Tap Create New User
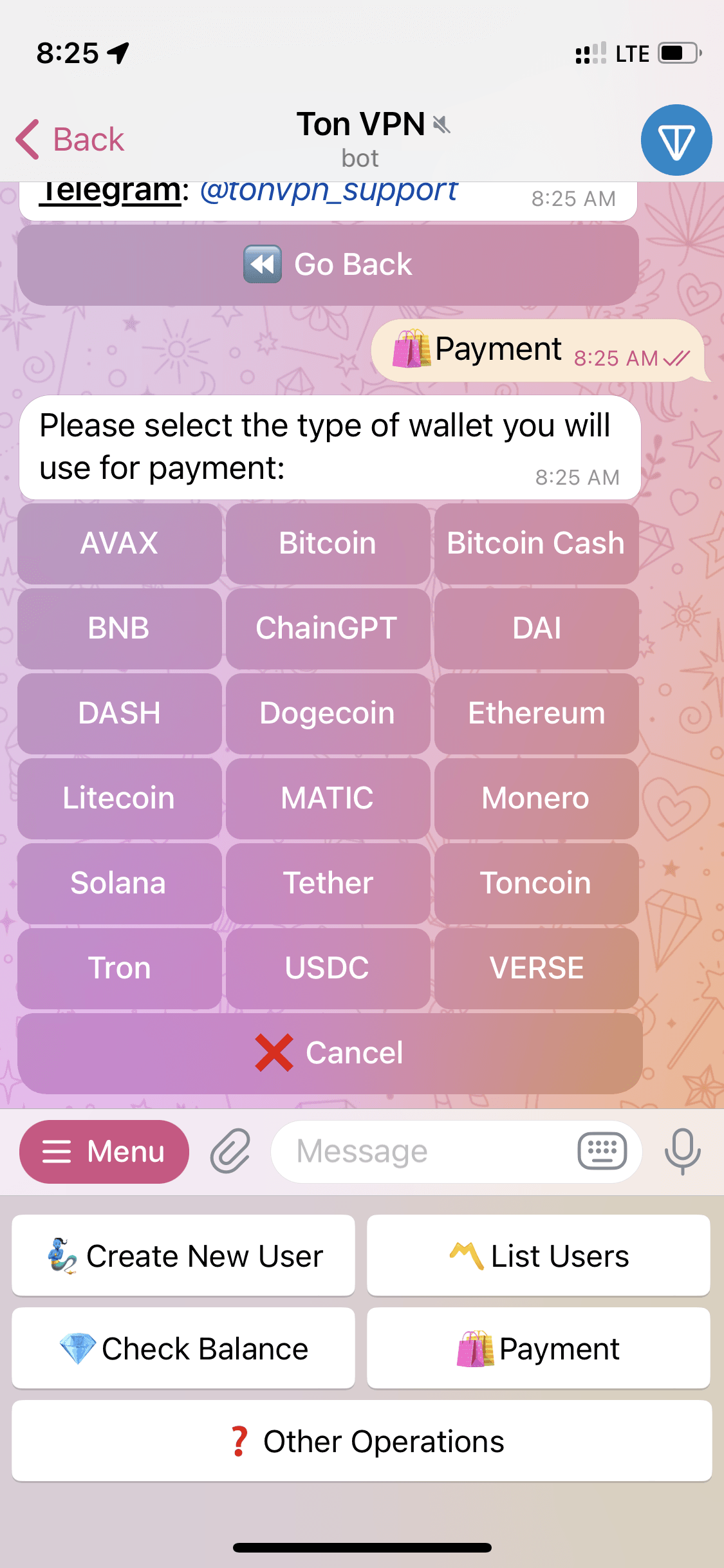 [x=183, y=1256]
